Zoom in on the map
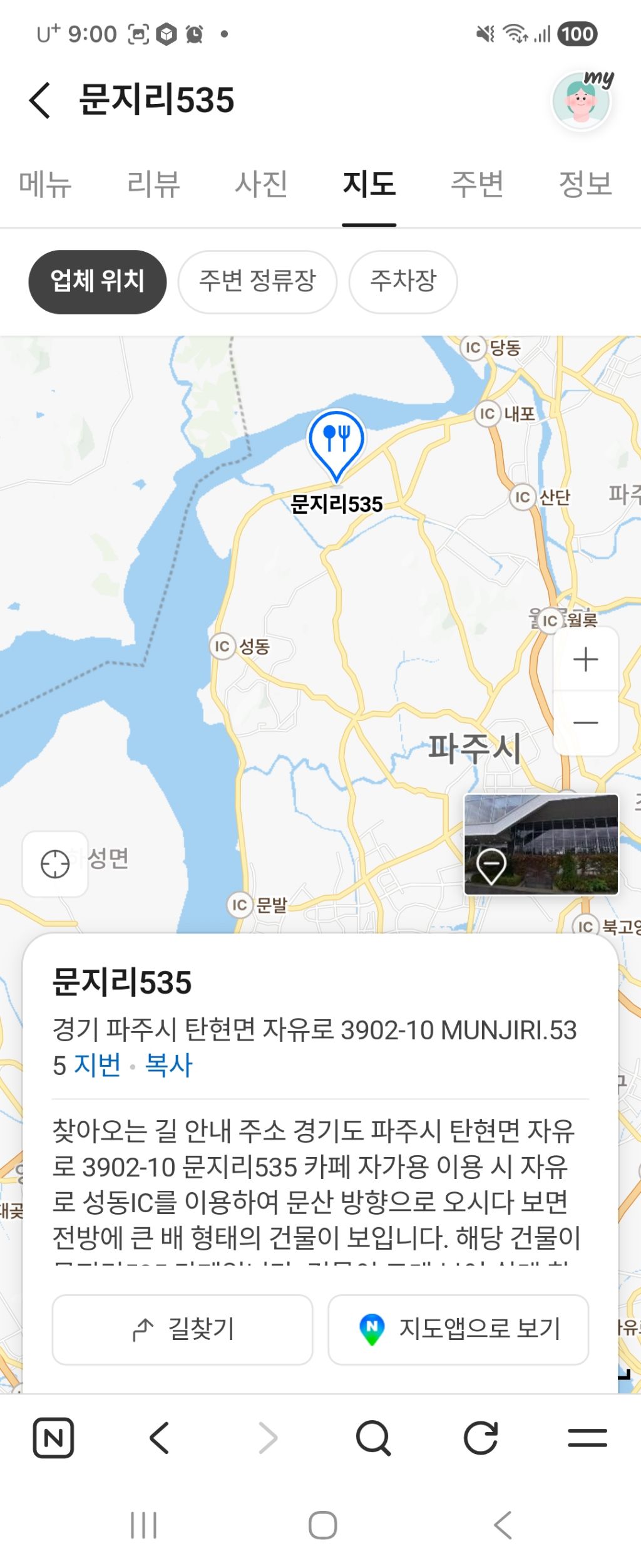The width and height of the screenshot is (641, 1568). pyautogui.click(x=586, y=659)
